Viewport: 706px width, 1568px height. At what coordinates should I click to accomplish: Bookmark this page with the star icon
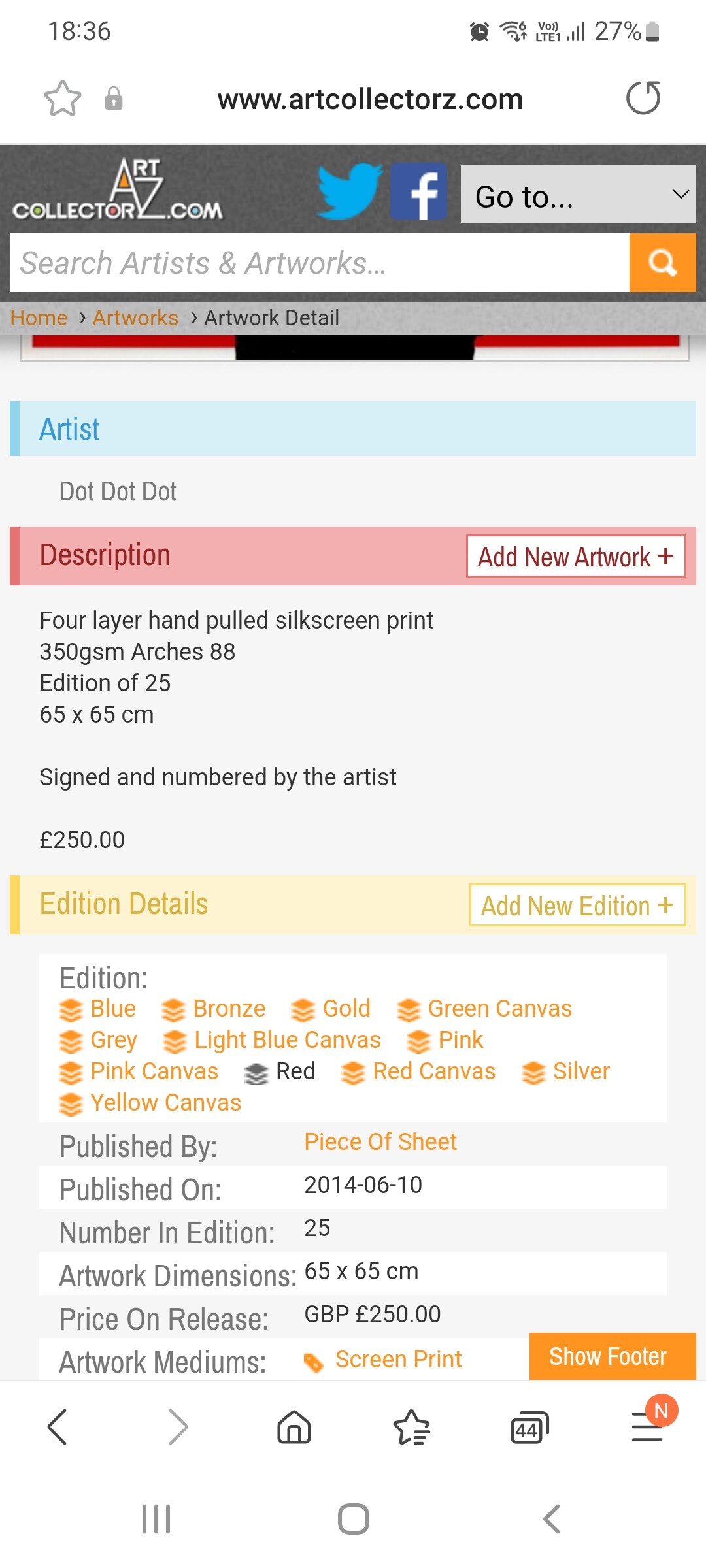(x=63, y=99)
